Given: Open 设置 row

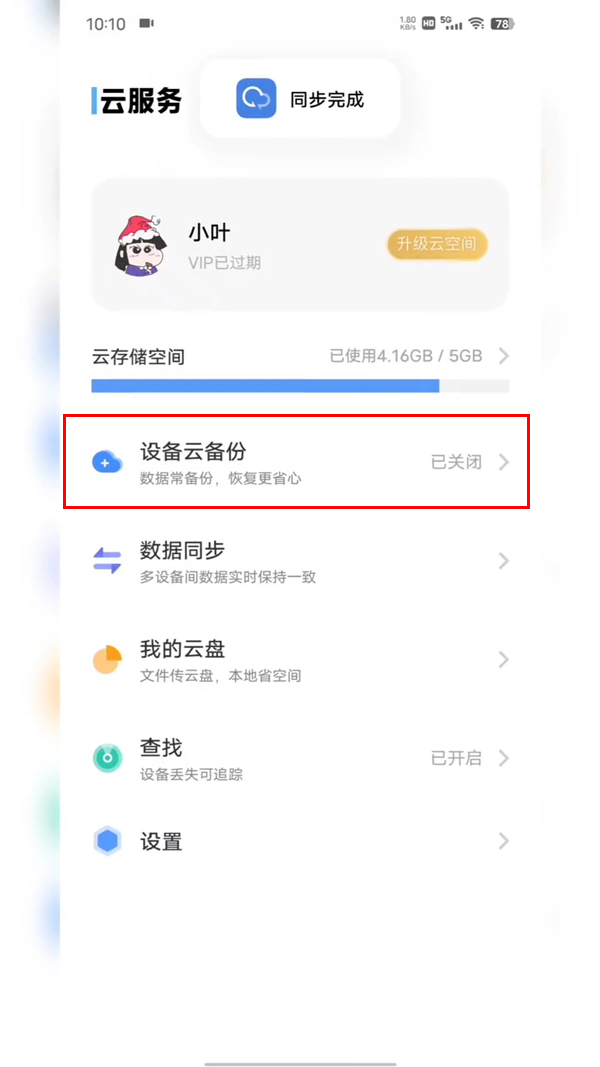Looking at the screenshot, I should tap(296, 841).
